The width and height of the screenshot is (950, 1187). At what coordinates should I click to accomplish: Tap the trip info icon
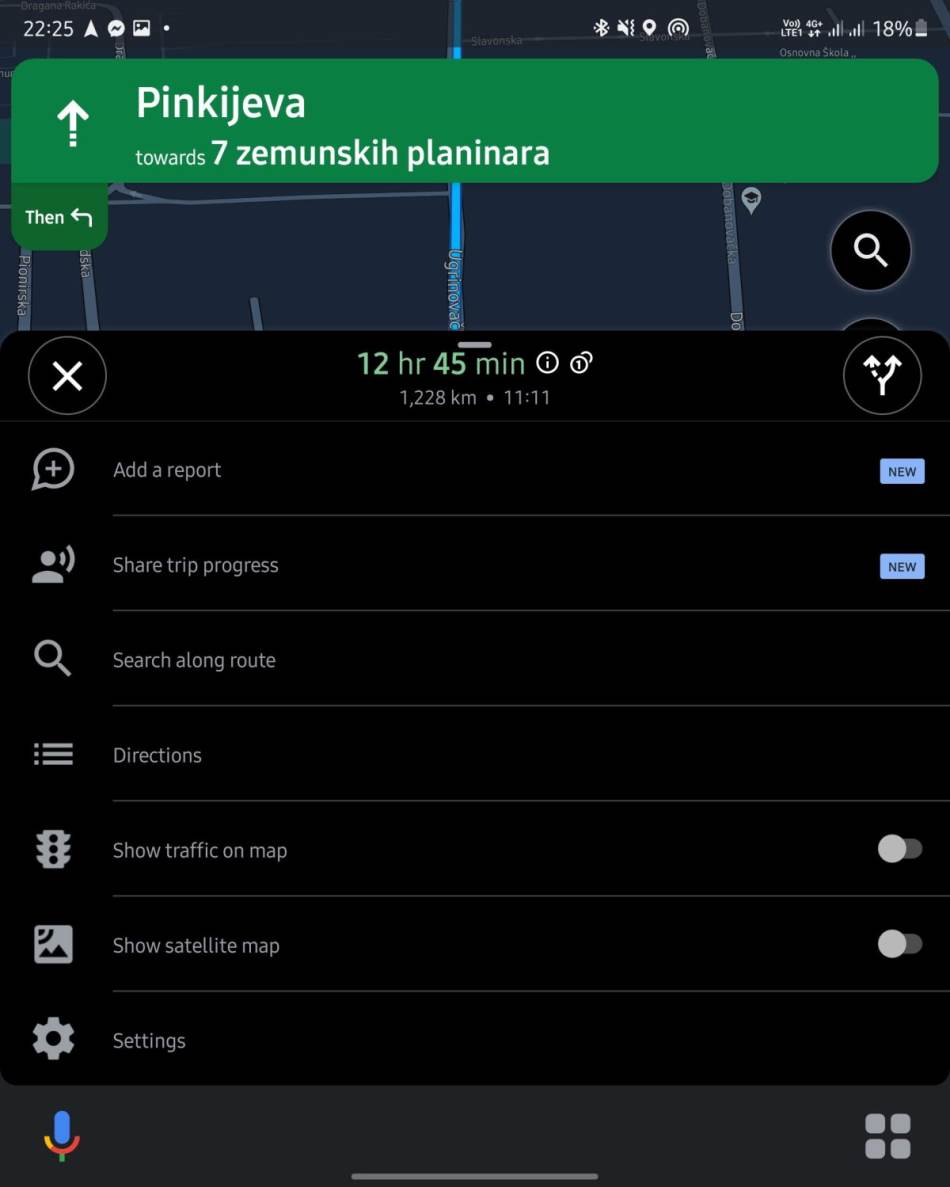547,363
